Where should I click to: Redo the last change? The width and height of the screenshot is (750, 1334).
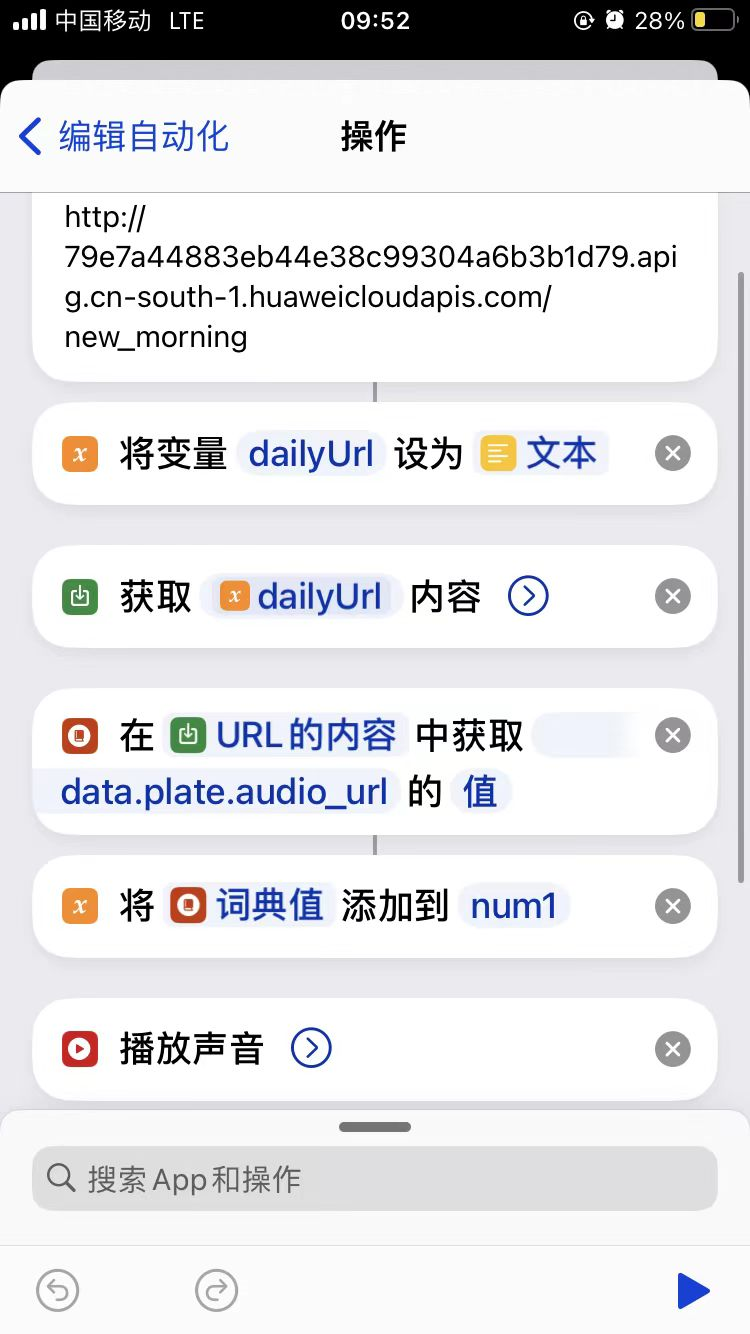tap(216, 1291)
